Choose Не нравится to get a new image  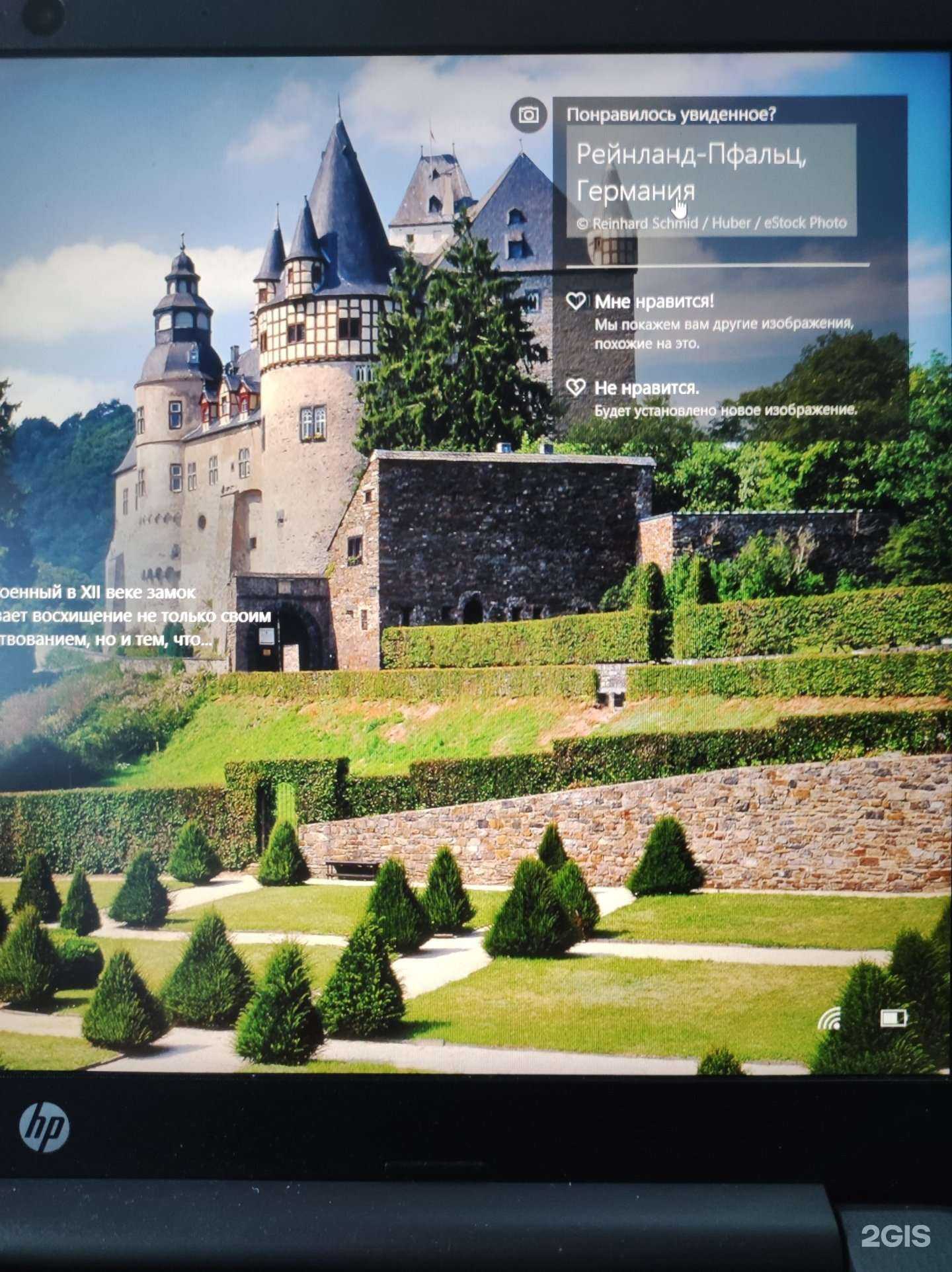(646, 388)
